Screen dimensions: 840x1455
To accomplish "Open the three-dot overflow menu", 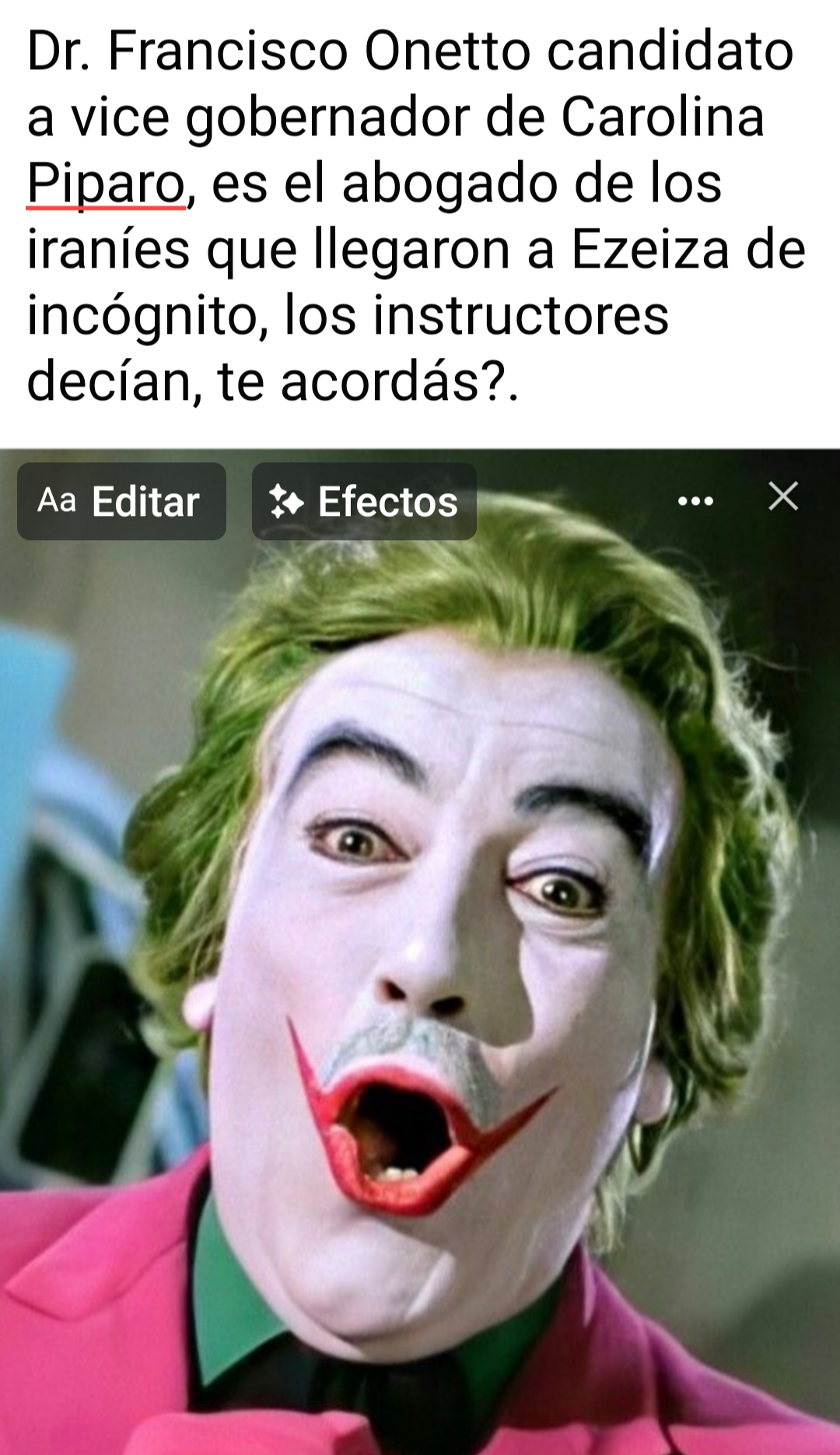I will (695, 501).
